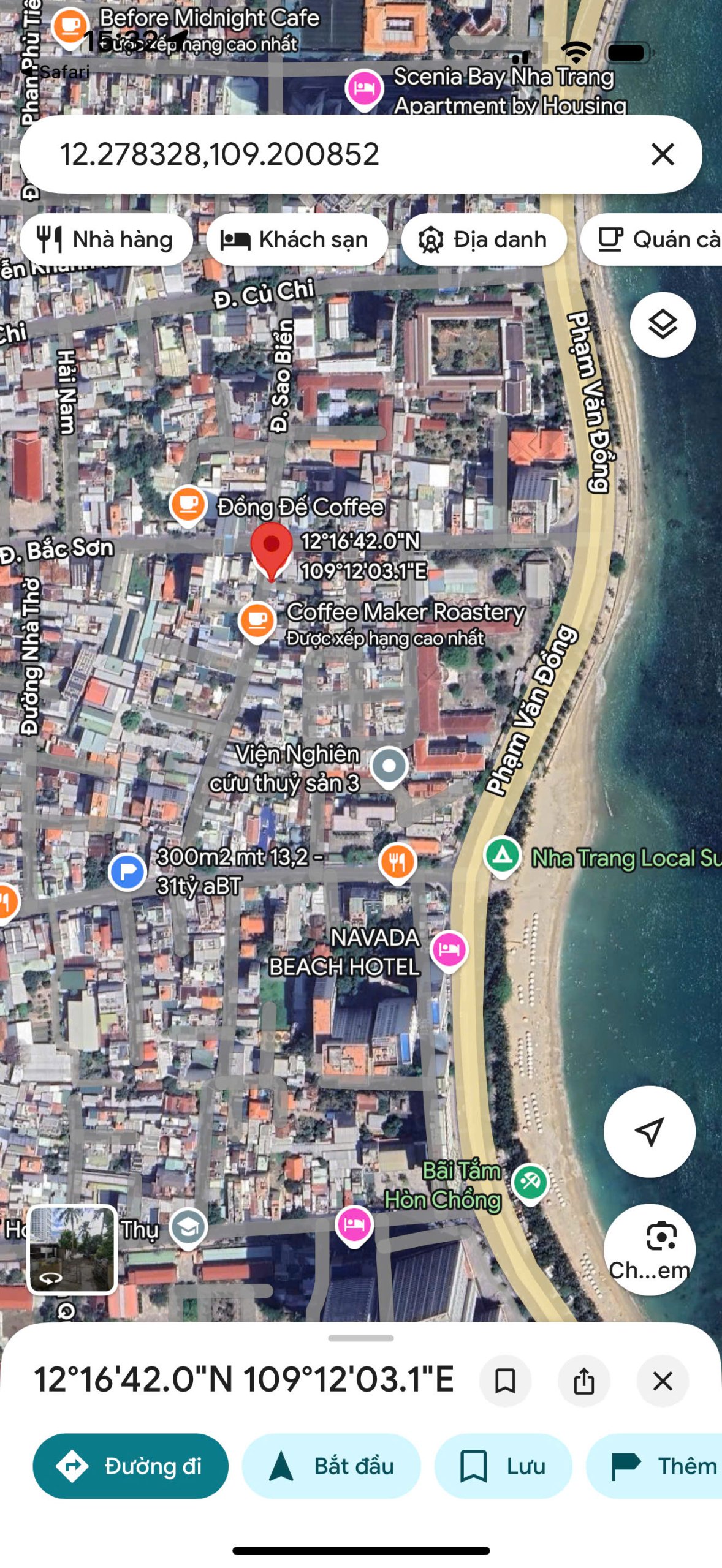Open the camera lens search button
Viewport: 722px width, 1568px height.
pyautogui.click(x=648, y=1248)
